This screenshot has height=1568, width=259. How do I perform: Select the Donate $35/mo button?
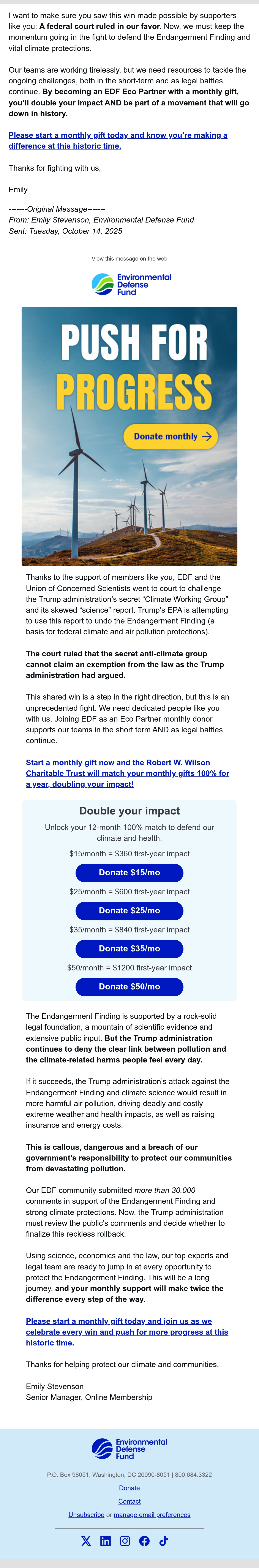129,948
